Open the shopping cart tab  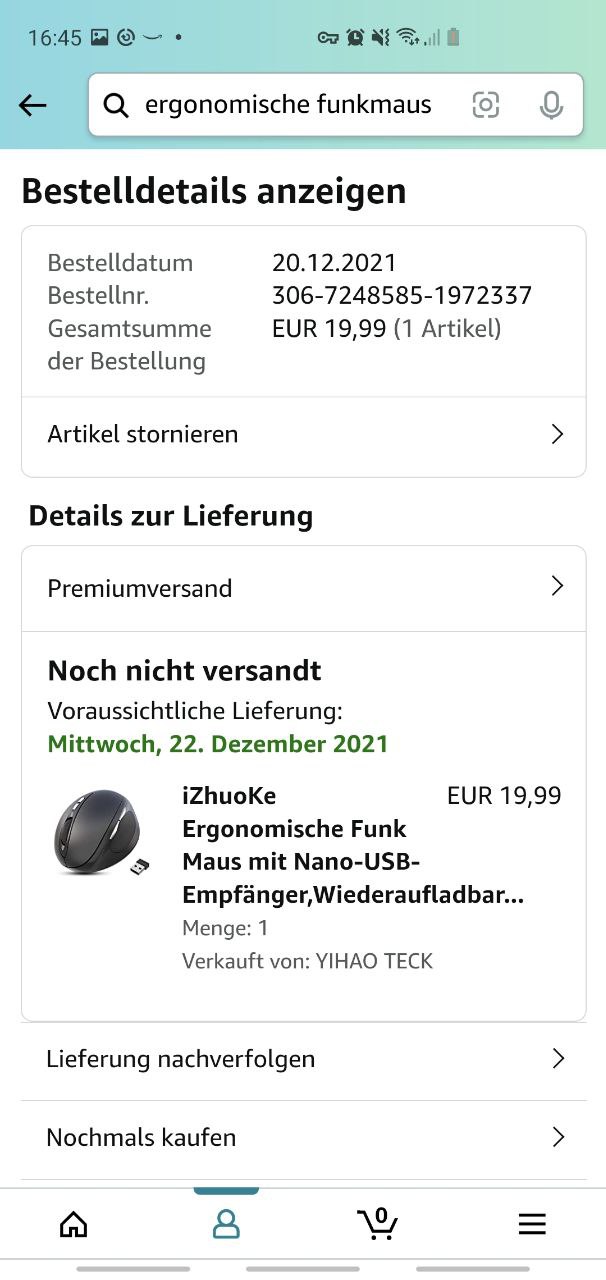(378, 1224)
